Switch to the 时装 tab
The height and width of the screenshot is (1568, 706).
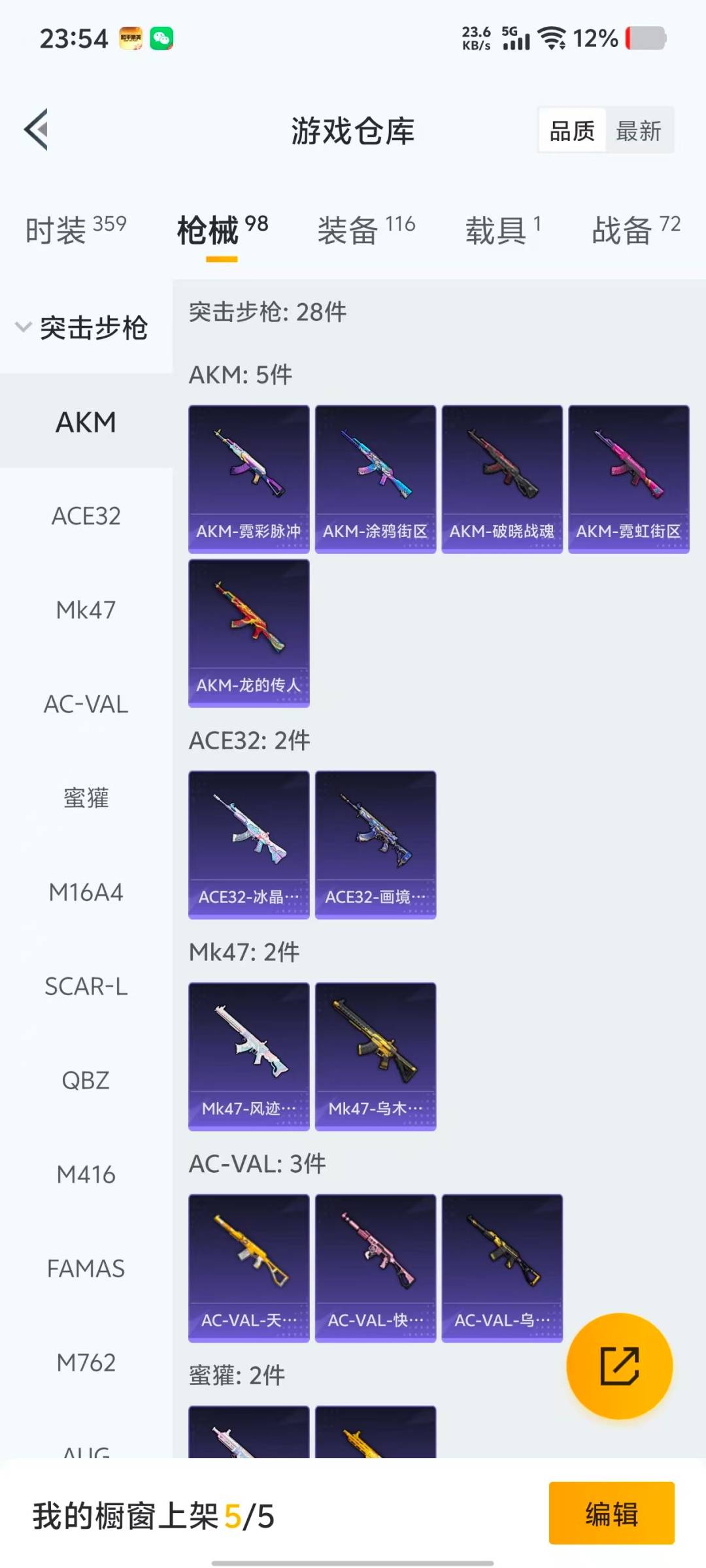coord(75,230)
